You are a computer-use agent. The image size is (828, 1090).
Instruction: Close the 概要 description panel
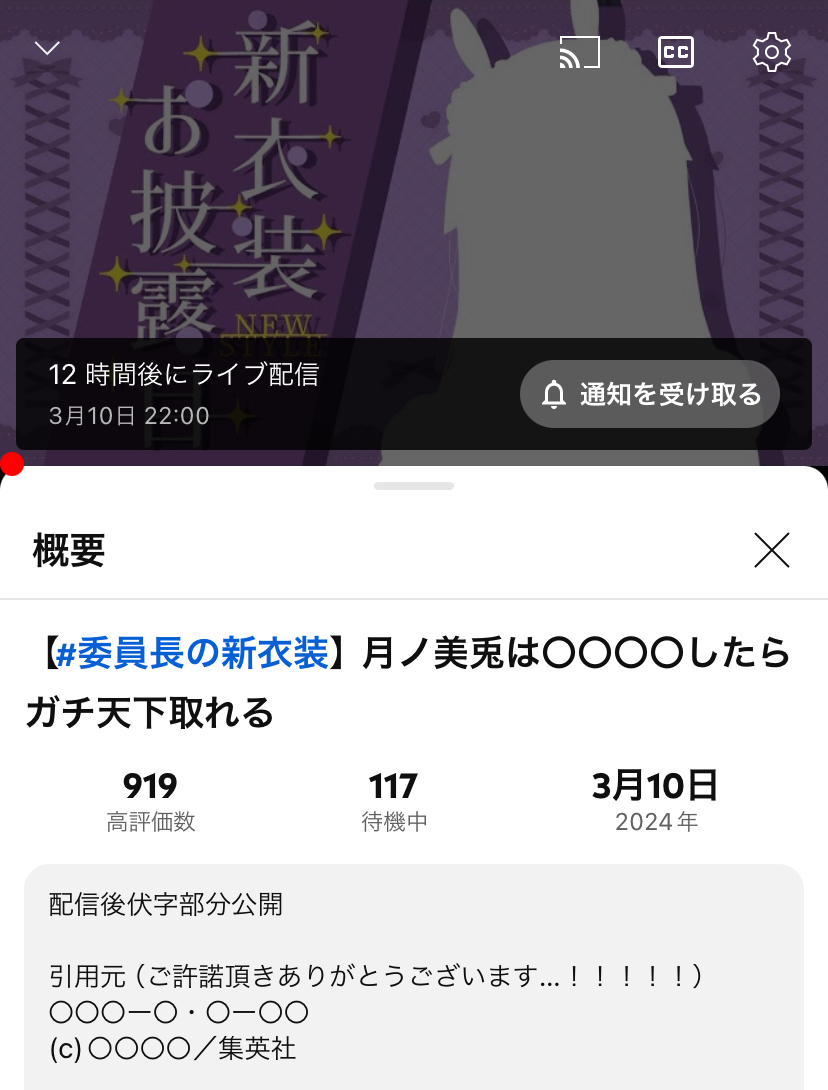coord(771,550)
